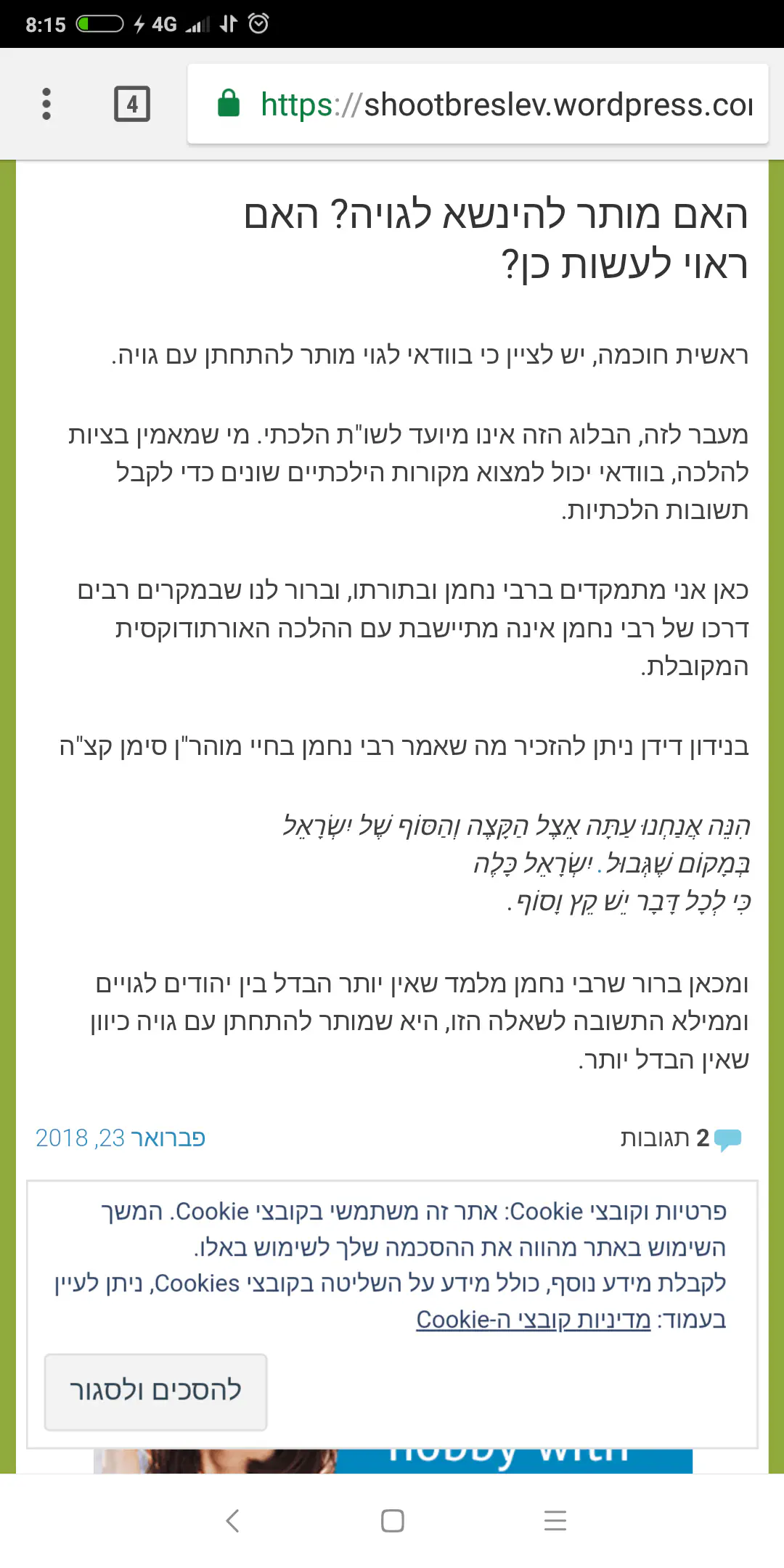
Task: Open the ad banner at the bottom
Action: (x=392, y=1461)
